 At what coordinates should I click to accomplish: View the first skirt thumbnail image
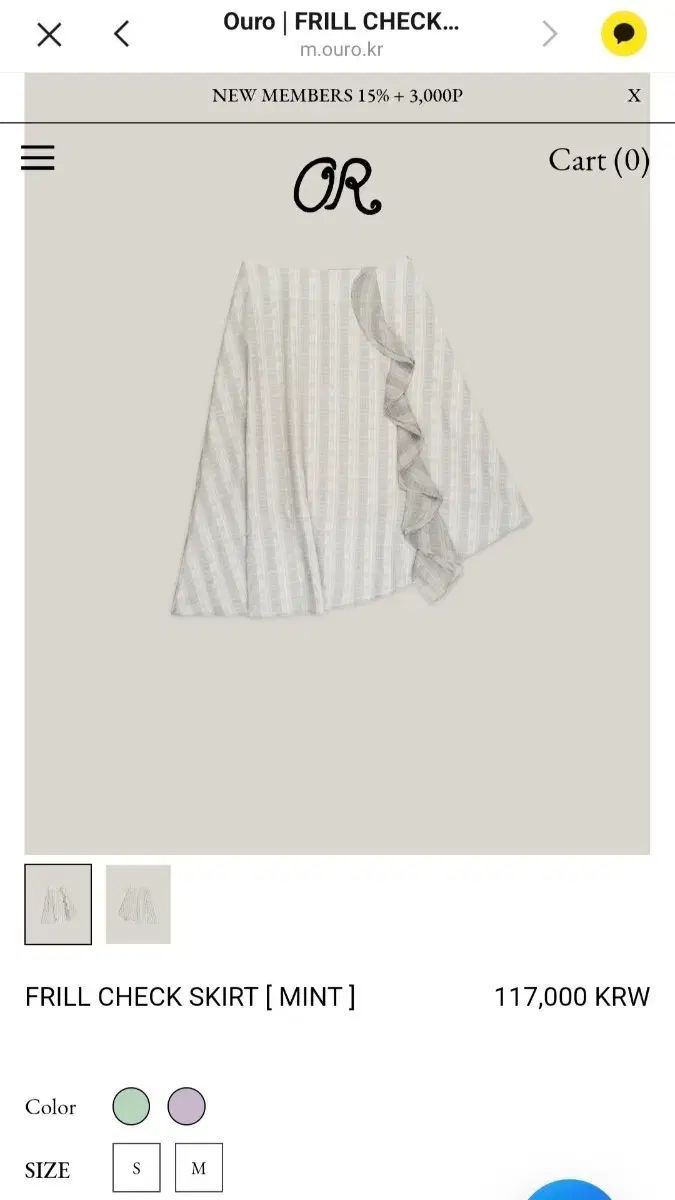(x=58, y=904)
